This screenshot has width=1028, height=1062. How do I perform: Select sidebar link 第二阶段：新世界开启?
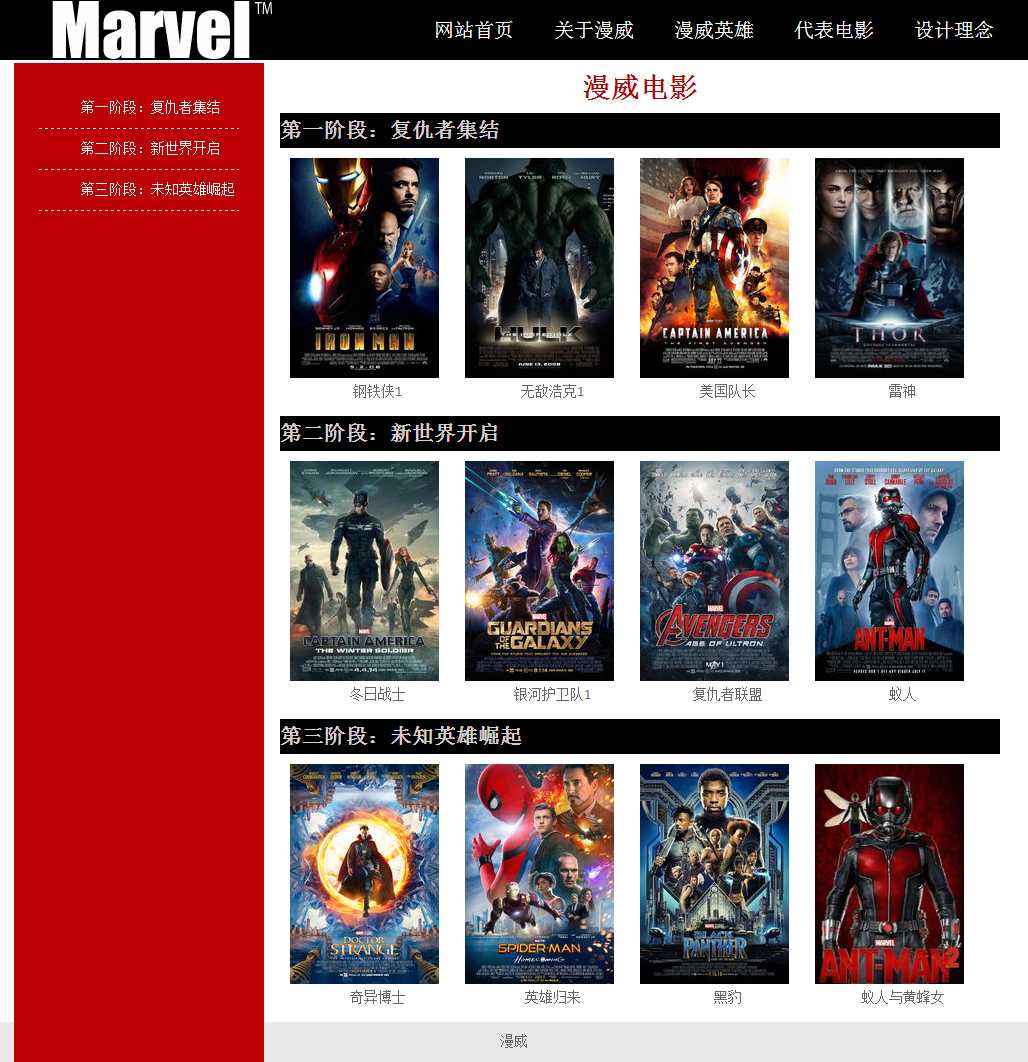(x=150, y=148)
